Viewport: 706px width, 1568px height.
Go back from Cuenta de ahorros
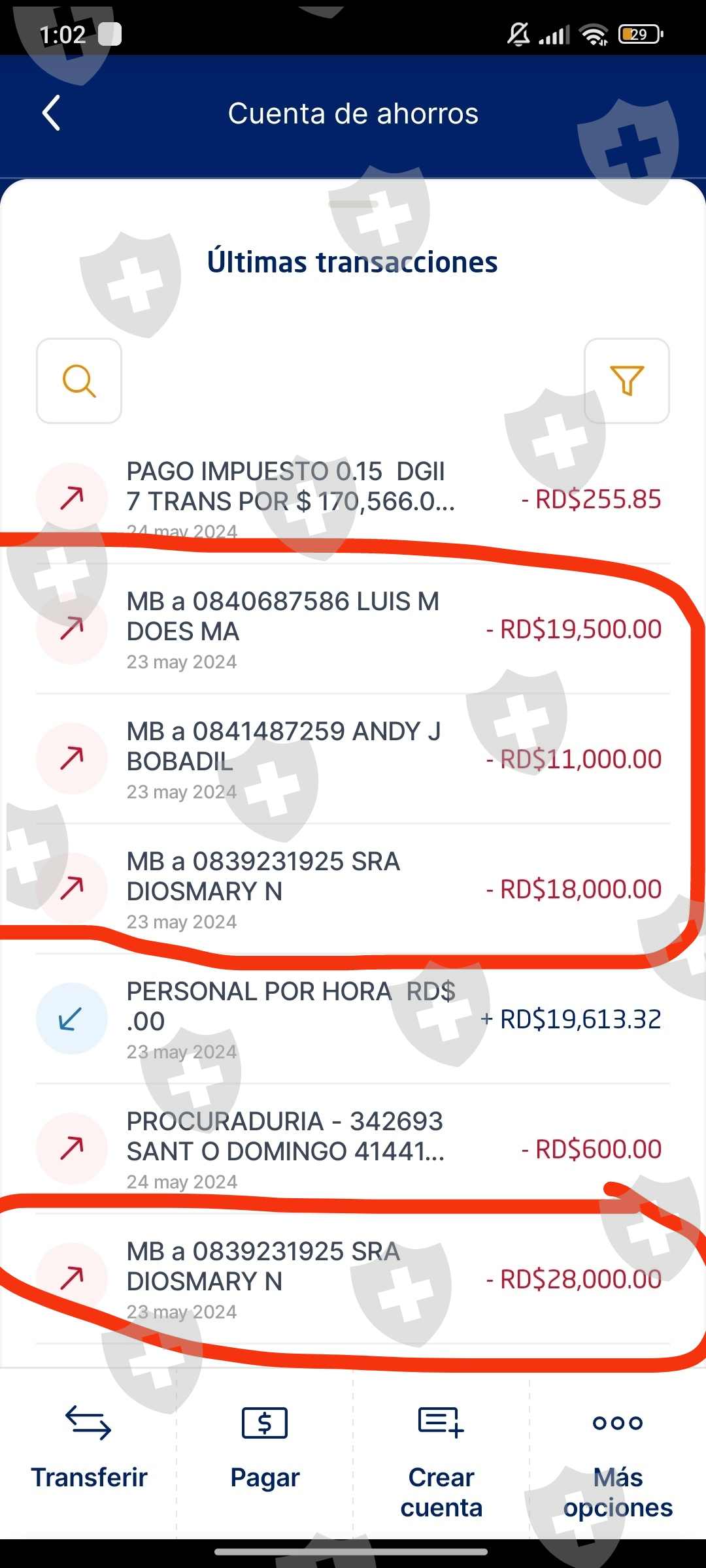pyautogui.click(x=52, y=113)
